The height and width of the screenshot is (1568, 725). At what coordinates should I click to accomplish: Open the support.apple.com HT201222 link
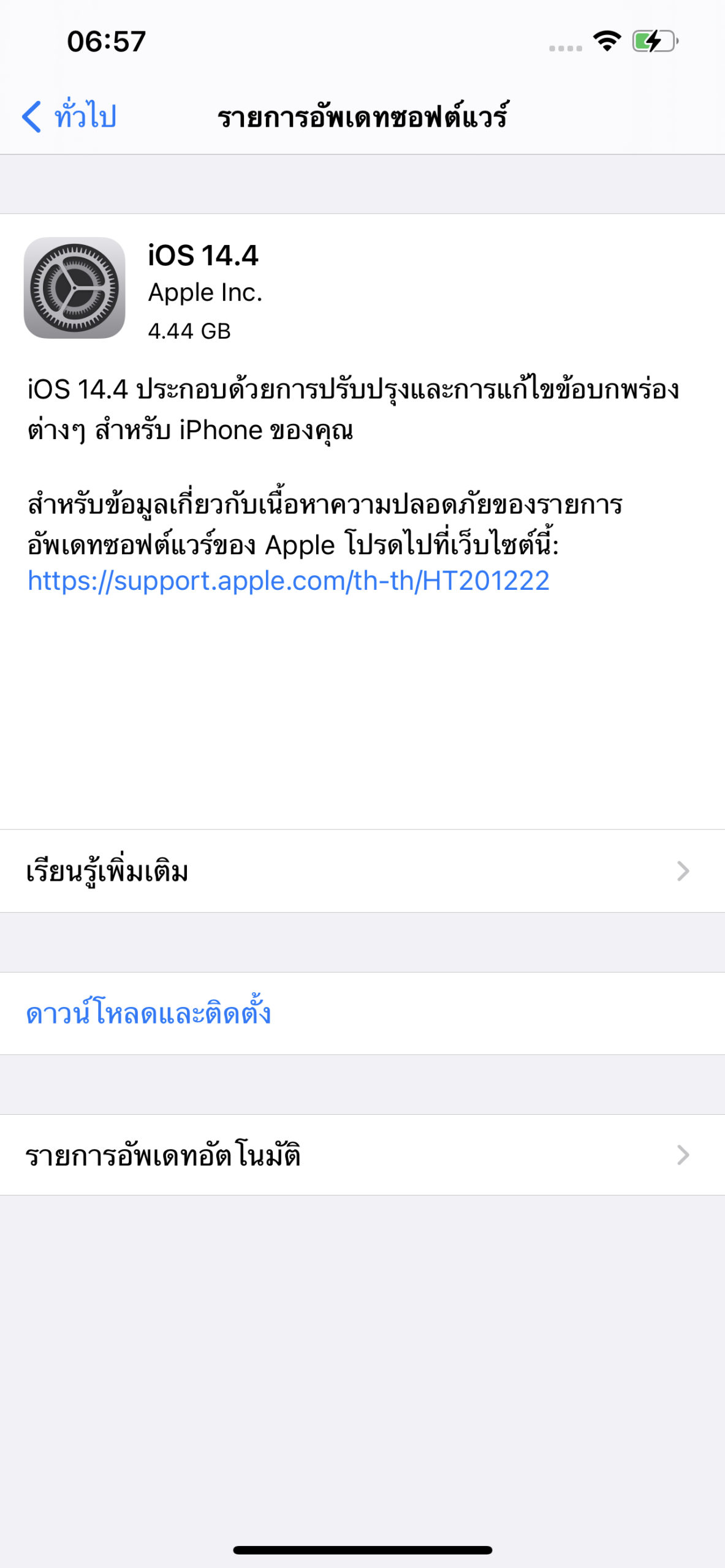pyautogui.click(x=288, y=581)
